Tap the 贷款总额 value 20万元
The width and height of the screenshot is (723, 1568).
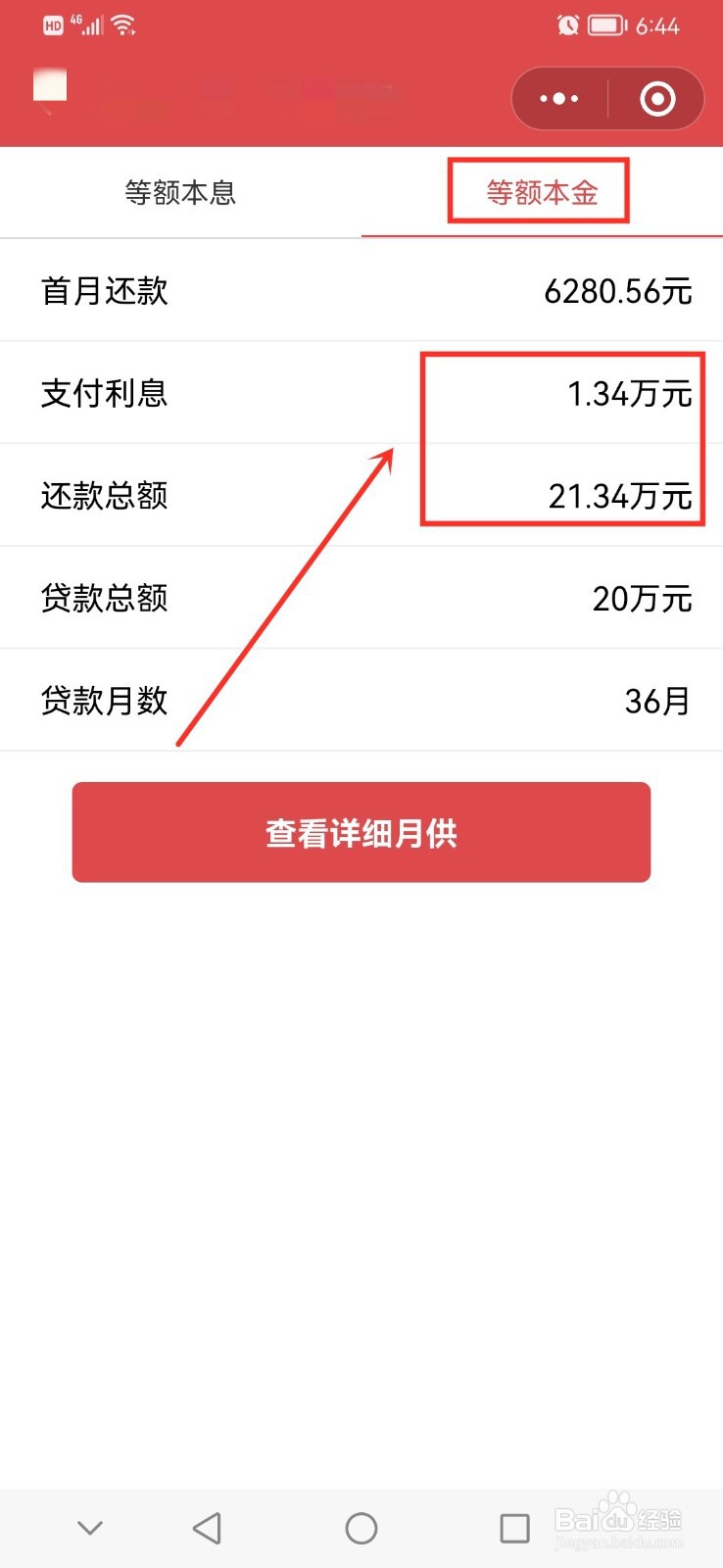(642, 597)
